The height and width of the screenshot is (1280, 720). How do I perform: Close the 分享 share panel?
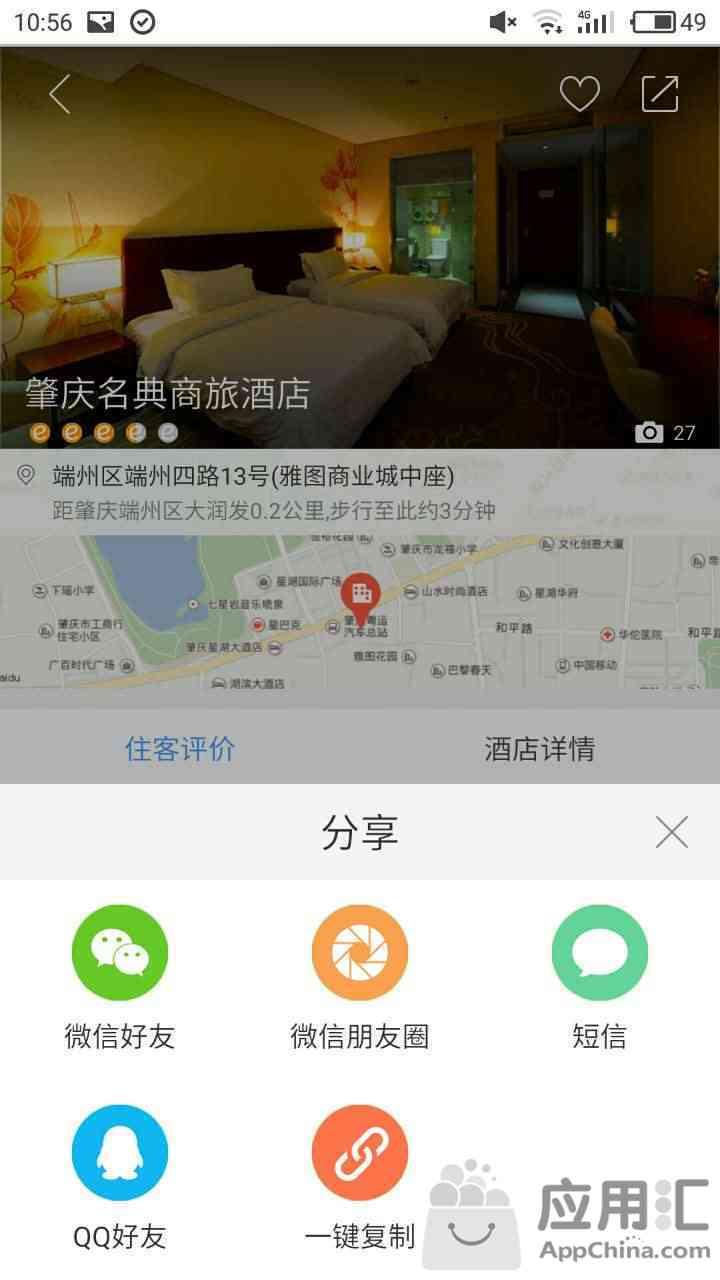(x=671, y=832)
